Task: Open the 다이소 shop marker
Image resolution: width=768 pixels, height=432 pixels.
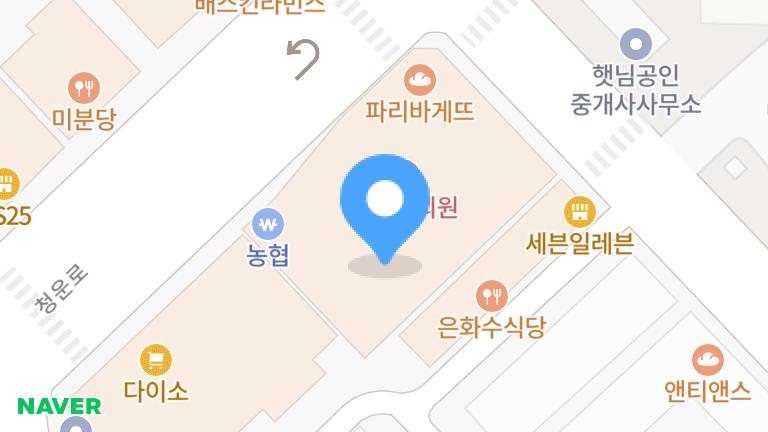Action: tap(155, 359)
